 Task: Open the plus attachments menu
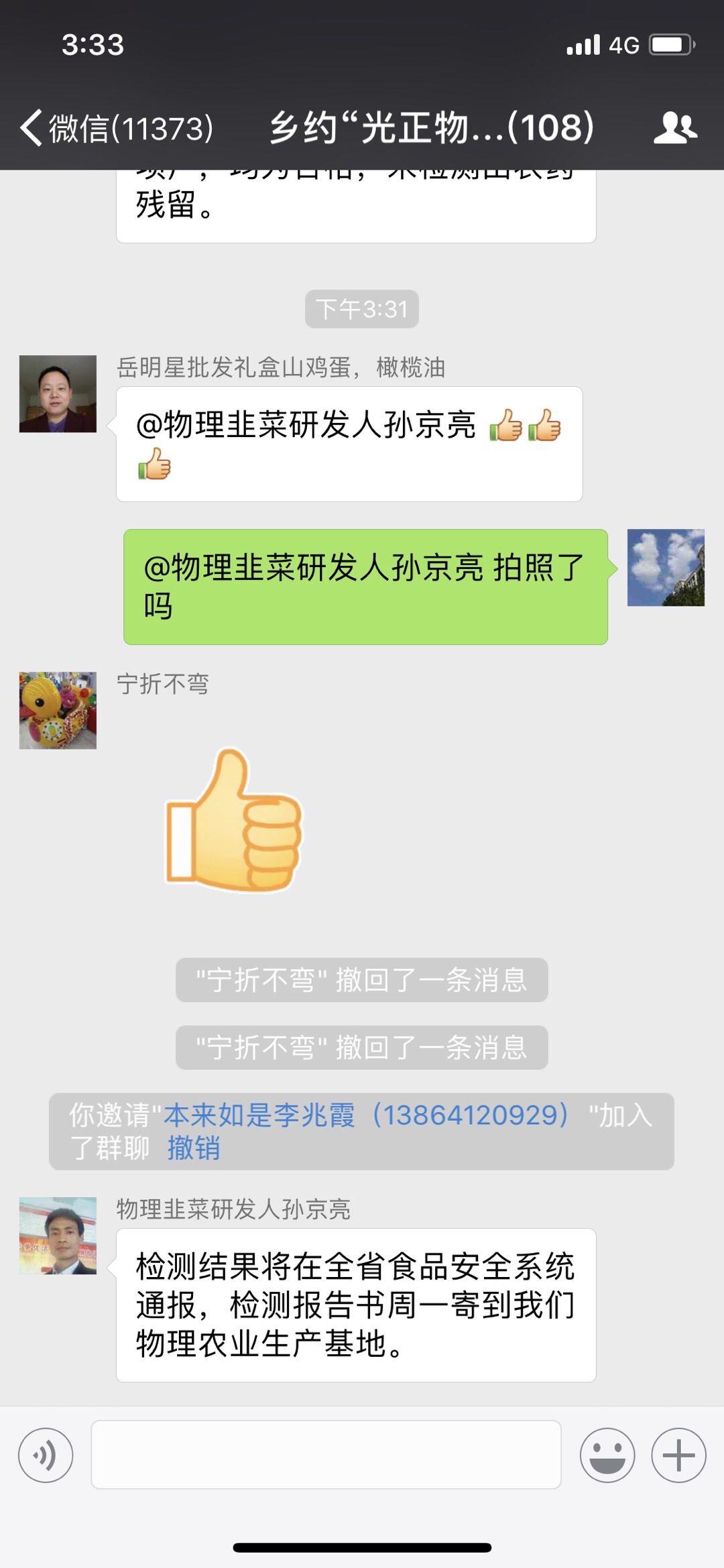tap(678, 1455)
